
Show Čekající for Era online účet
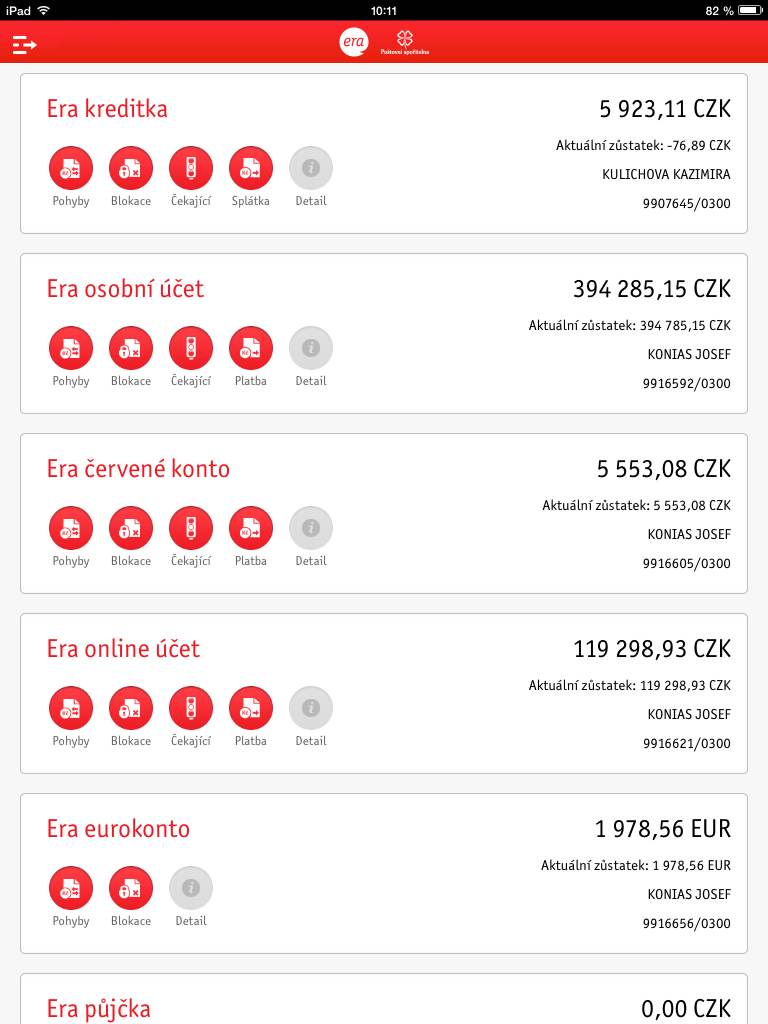[191, 708]
